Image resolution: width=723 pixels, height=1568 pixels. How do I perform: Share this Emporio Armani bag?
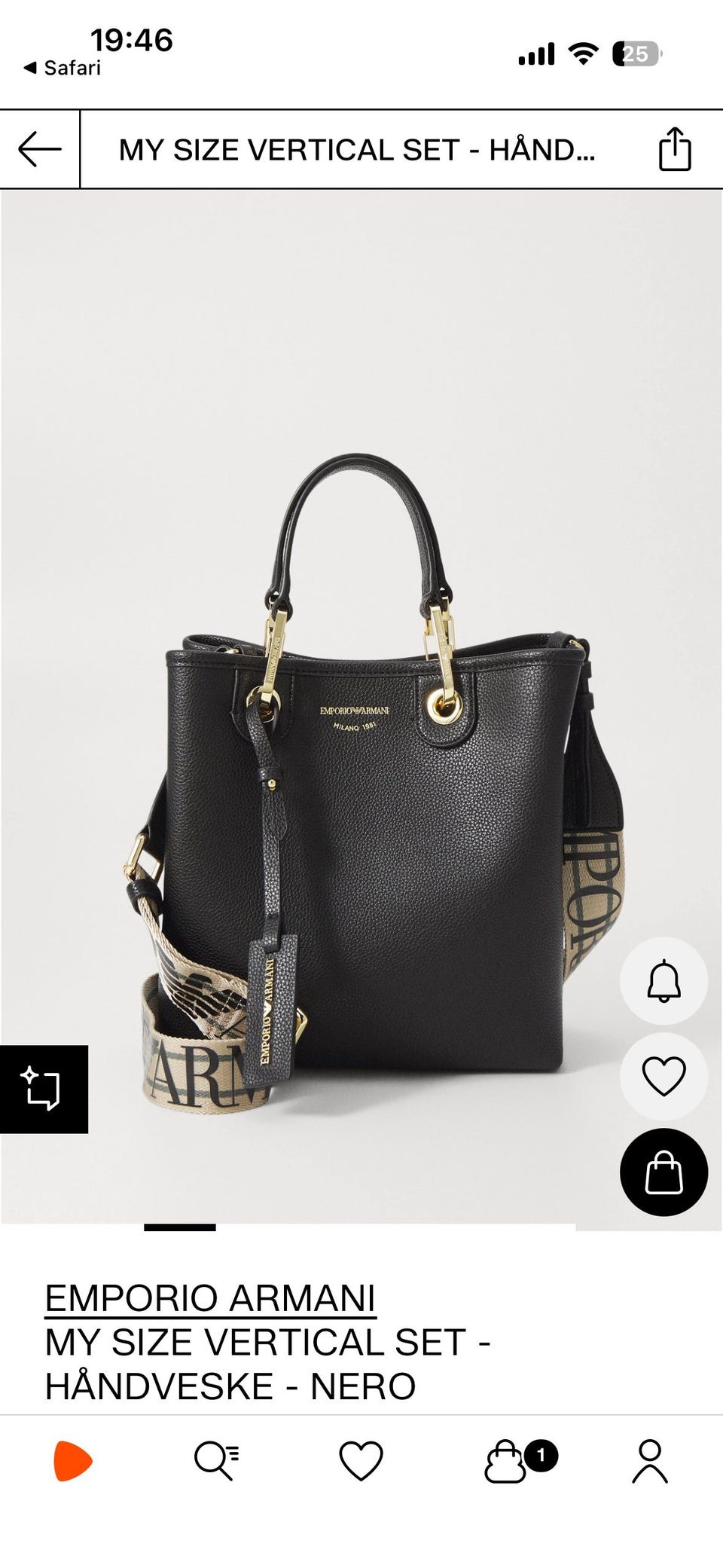point(674,148)
